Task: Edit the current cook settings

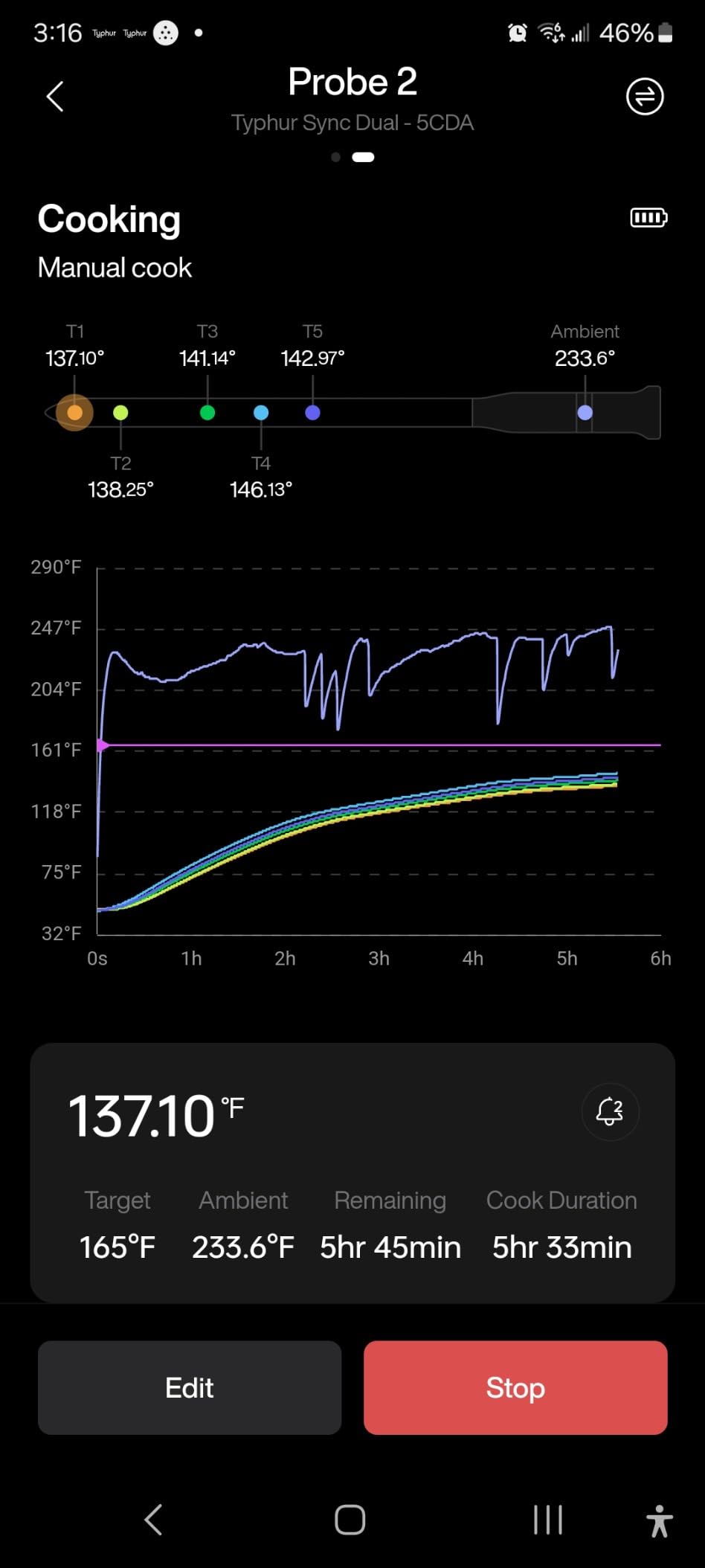Action: click(190, 1388)
